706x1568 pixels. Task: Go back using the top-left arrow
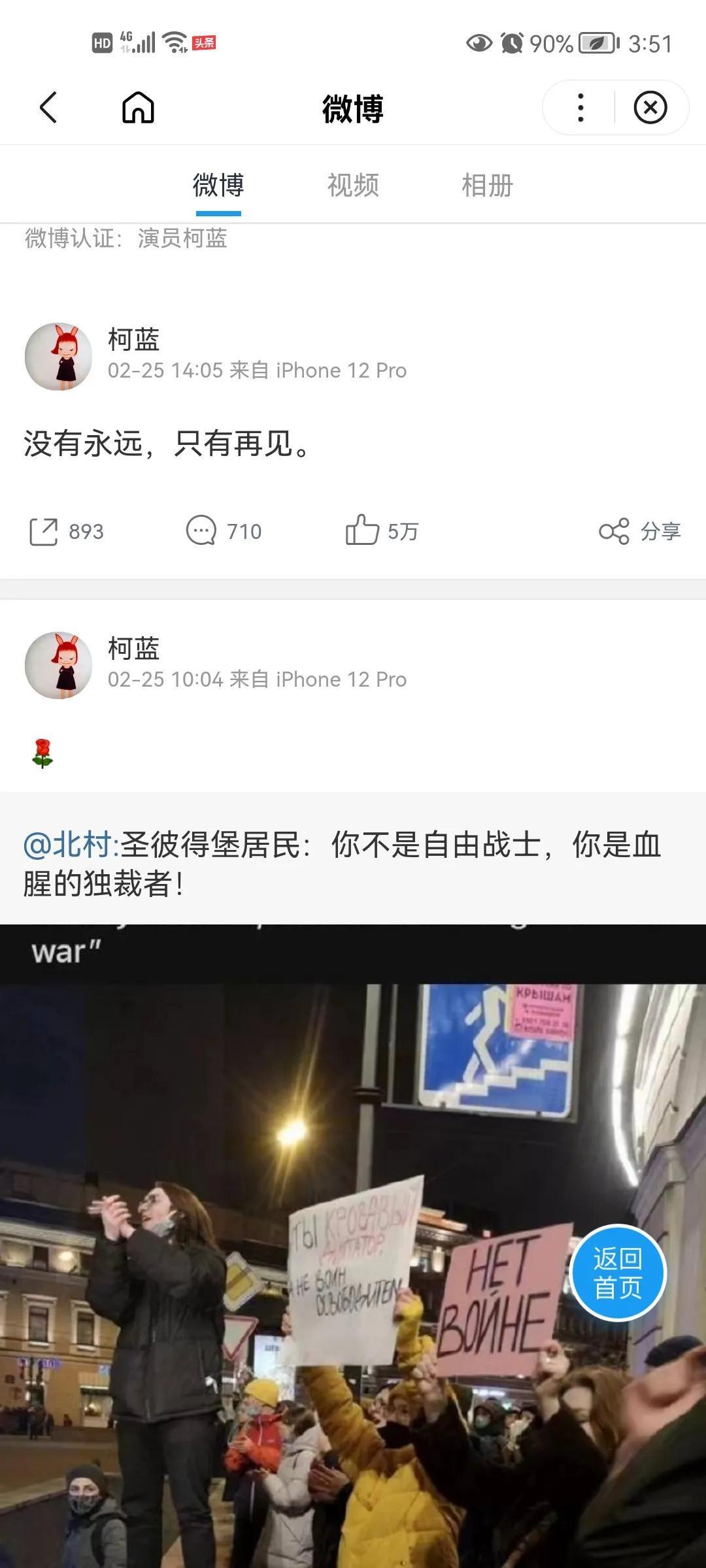point(48,108)
